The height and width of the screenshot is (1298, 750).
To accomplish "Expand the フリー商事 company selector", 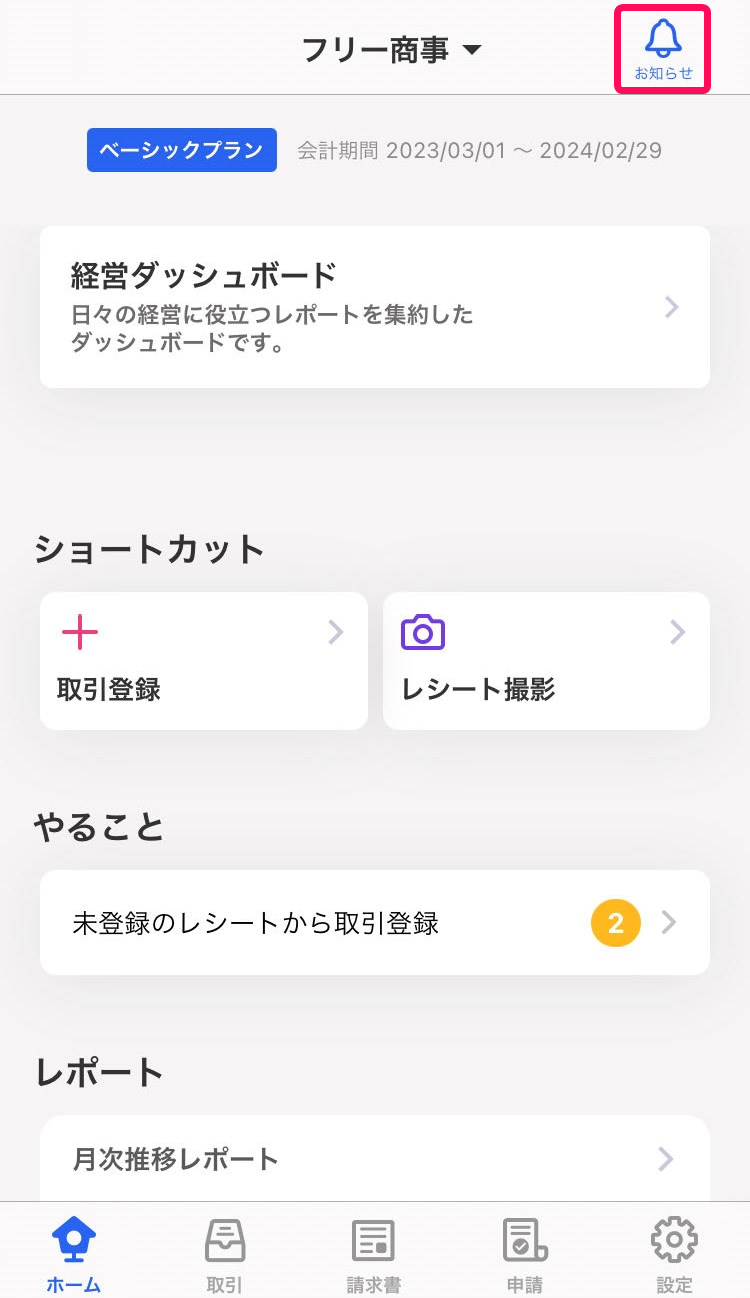I will pos(390,48).
